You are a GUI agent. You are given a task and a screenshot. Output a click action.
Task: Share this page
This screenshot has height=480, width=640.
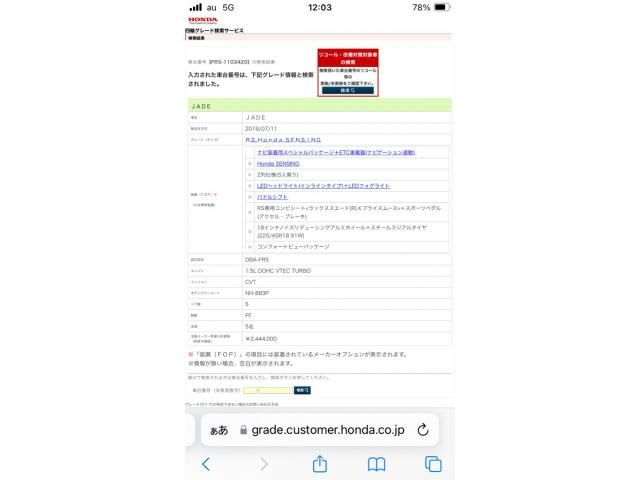[320, 464]
